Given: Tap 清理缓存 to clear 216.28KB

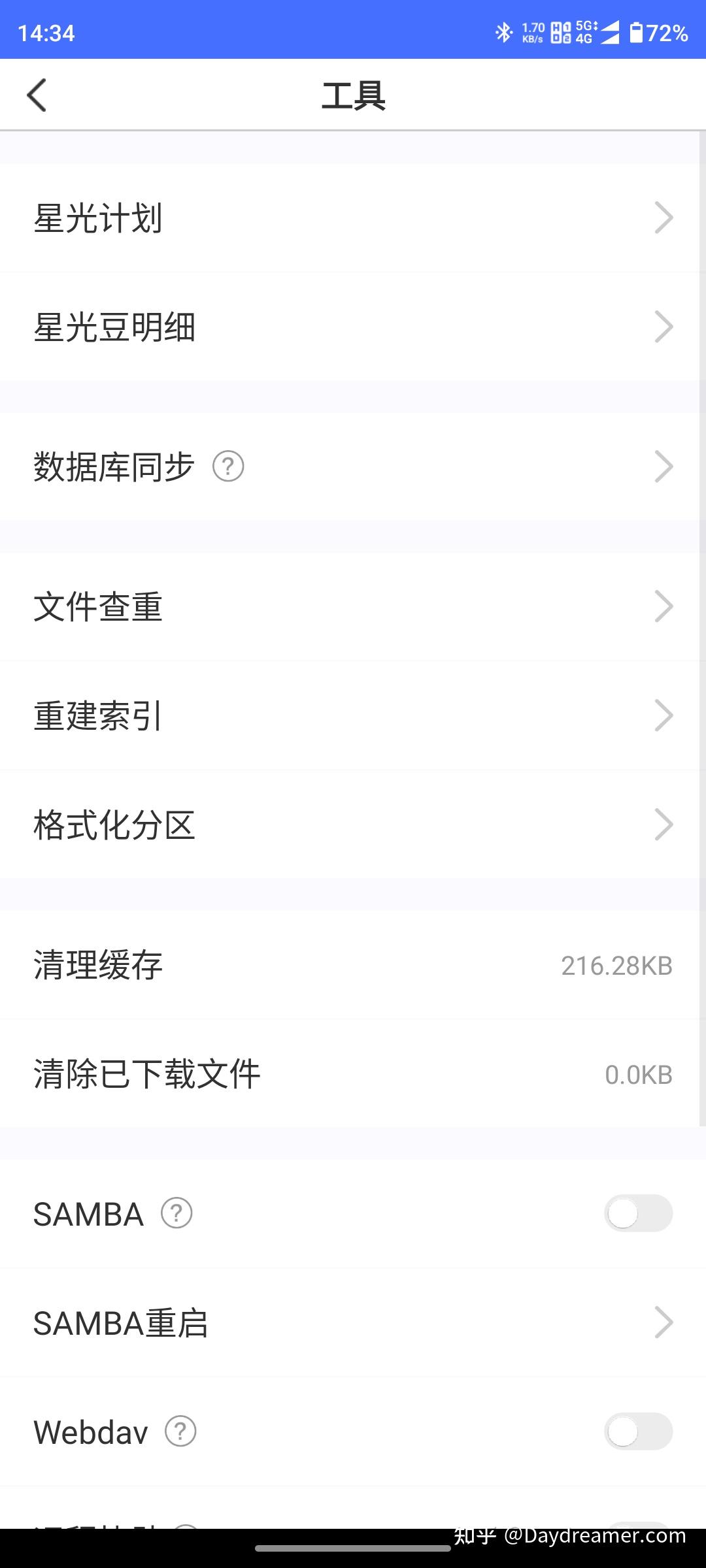Looking at the screenshot, I should (x=353, y=966).
